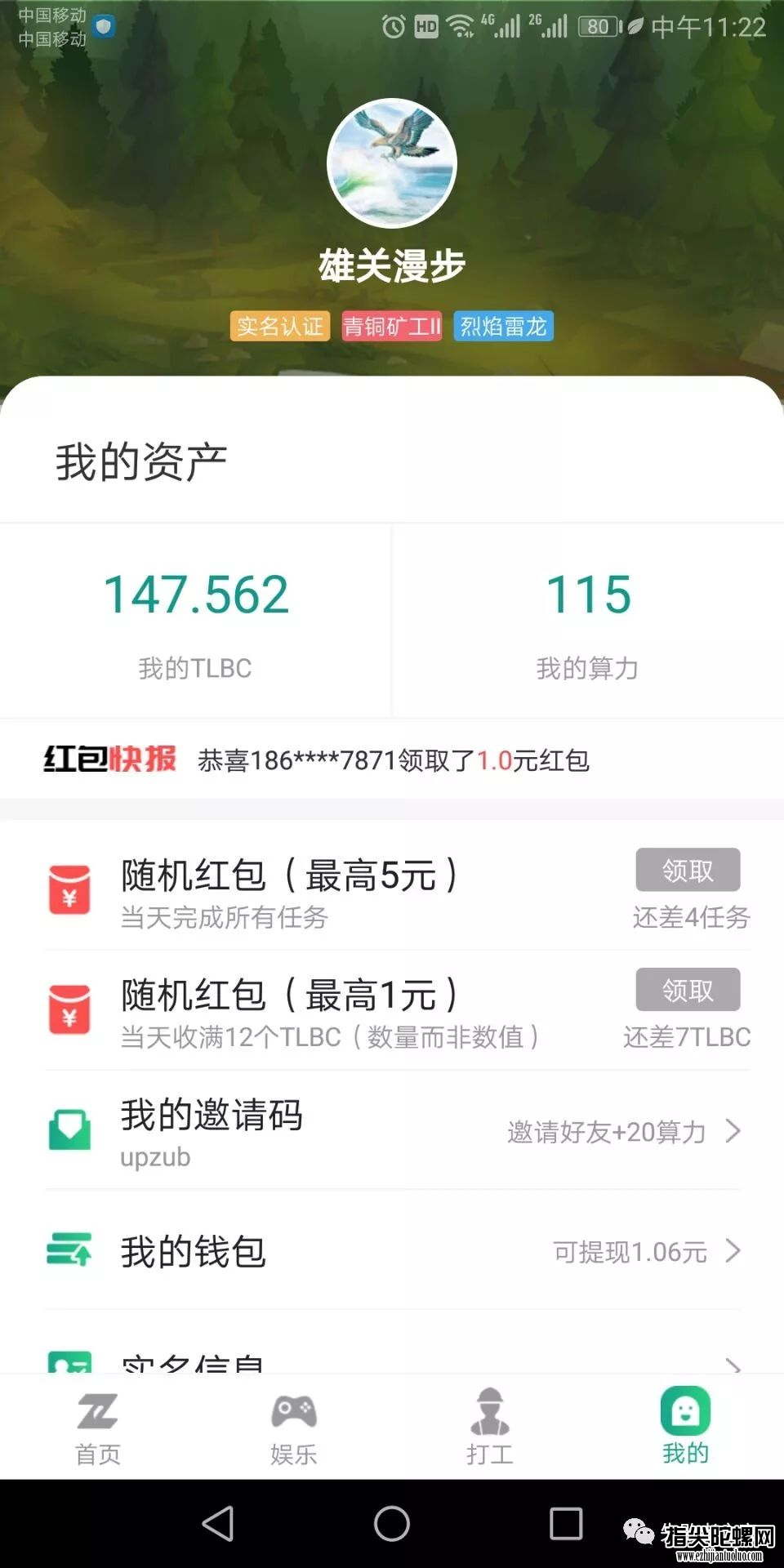Open 我的钱包 to withdraw
This screenshot has width=784, height=1568.
tap(392, 1251)
